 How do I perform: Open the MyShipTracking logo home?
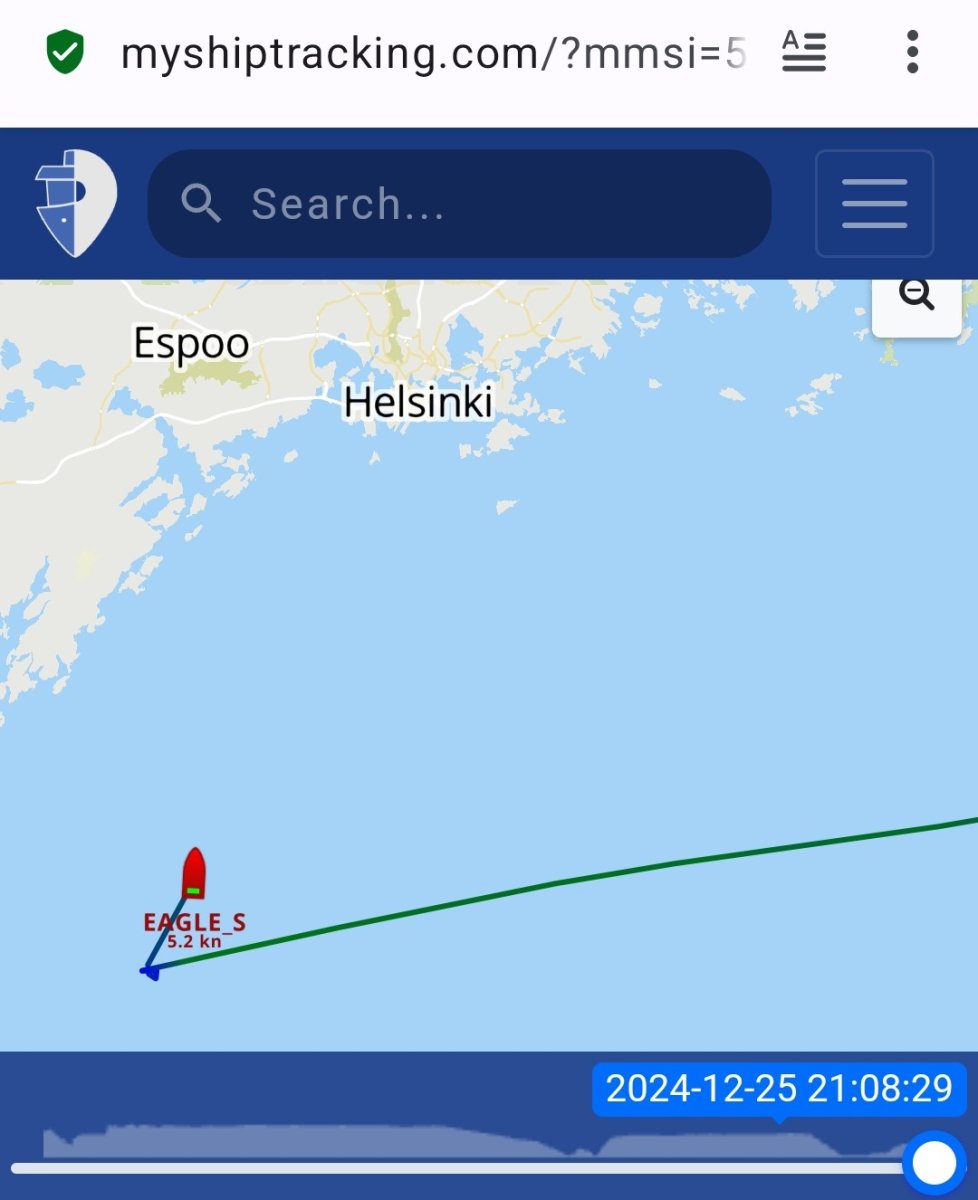pyautogui.click(x=76, y=203)
